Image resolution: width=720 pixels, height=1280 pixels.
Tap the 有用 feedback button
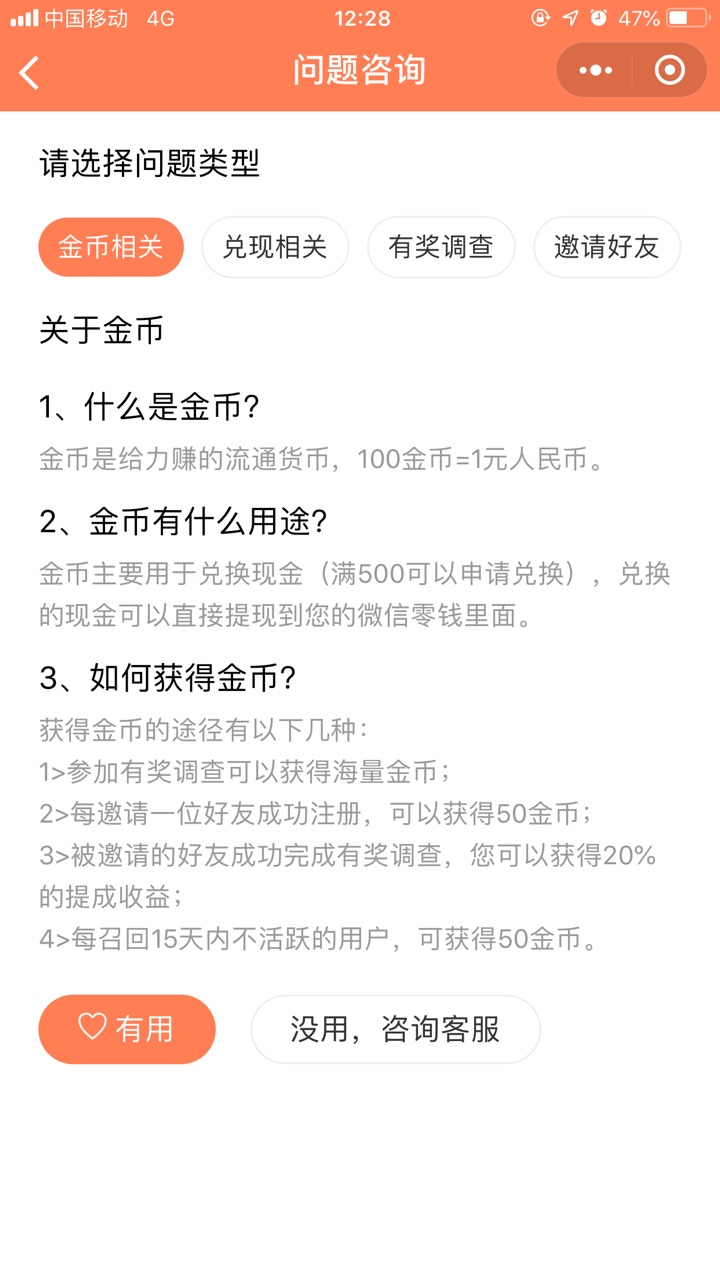(x=127, y=1028)
